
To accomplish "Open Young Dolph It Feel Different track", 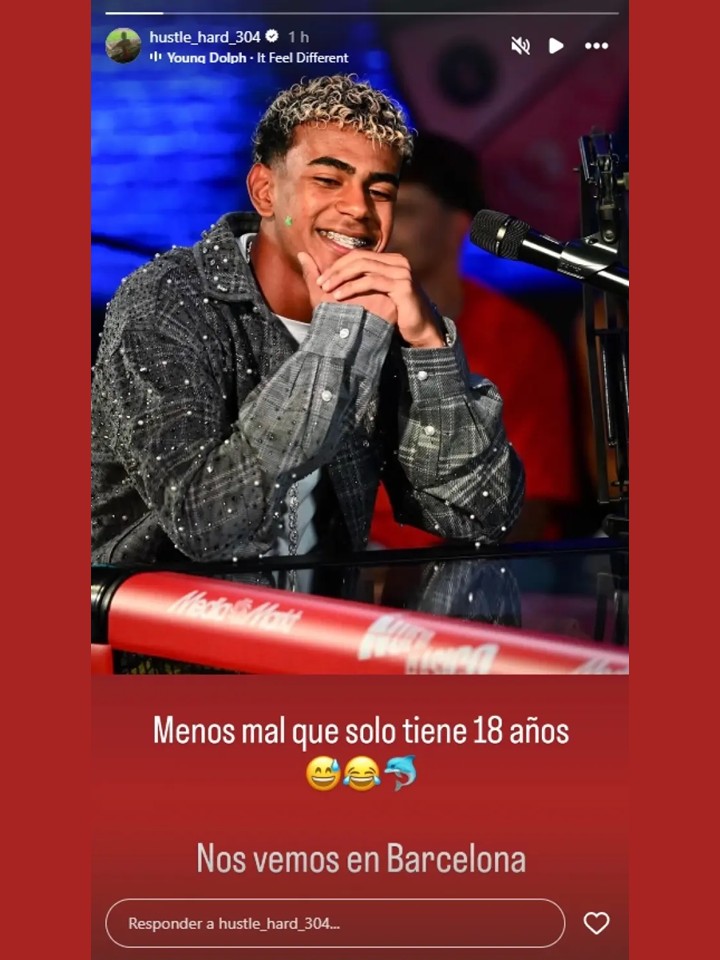I will tap(256, 58).
